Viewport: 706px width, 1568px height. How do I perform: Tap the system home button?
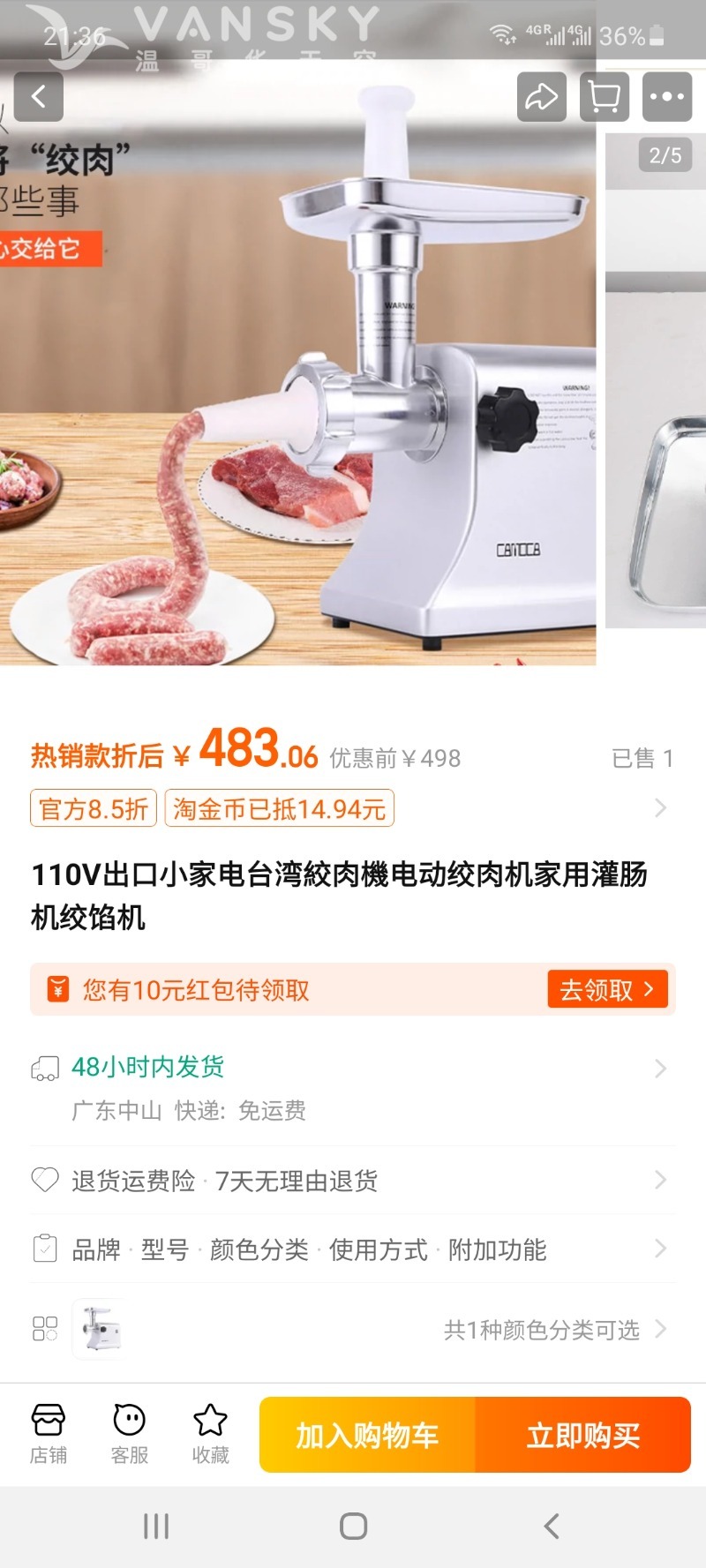point(353,1526)
